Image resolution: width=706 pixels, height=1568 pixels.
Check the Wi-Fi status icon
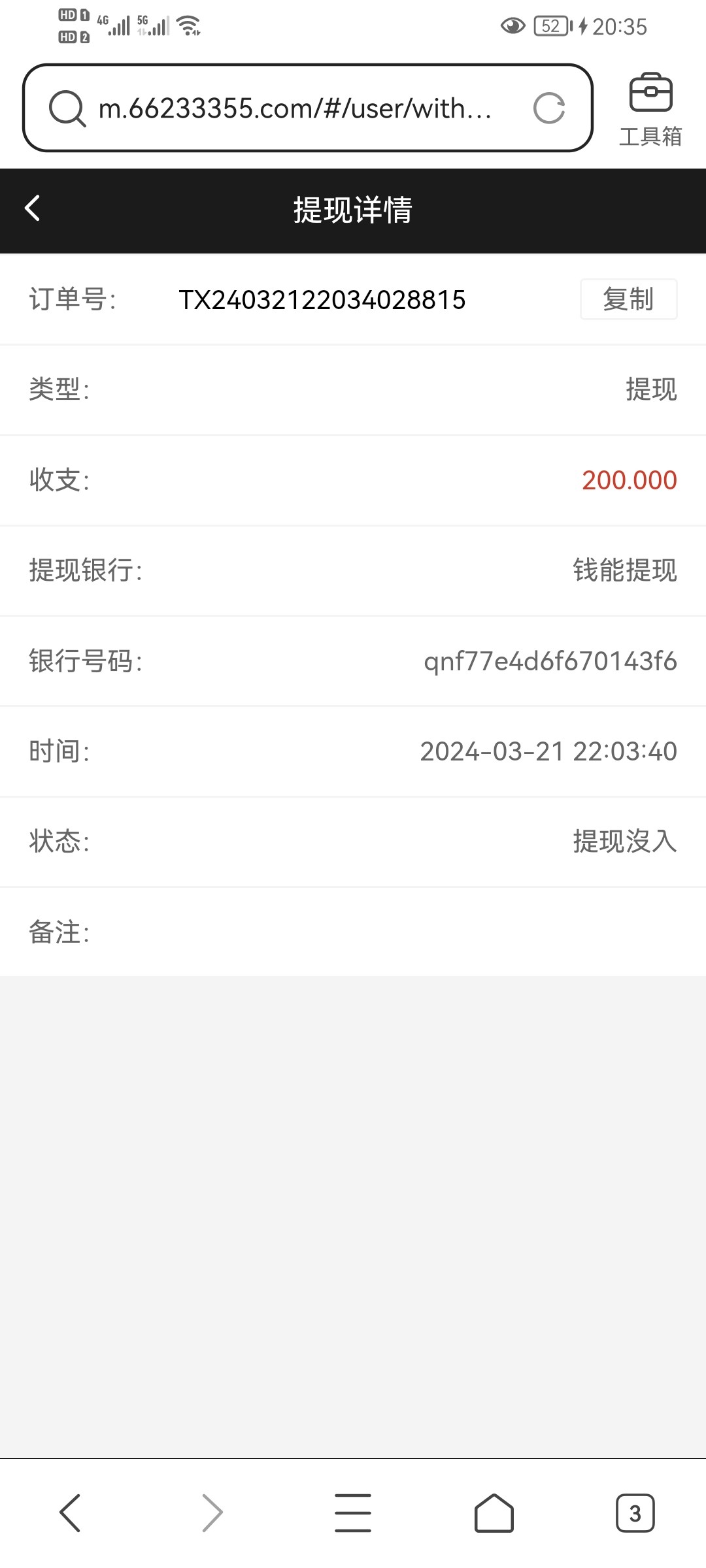[x=190, y=25]
